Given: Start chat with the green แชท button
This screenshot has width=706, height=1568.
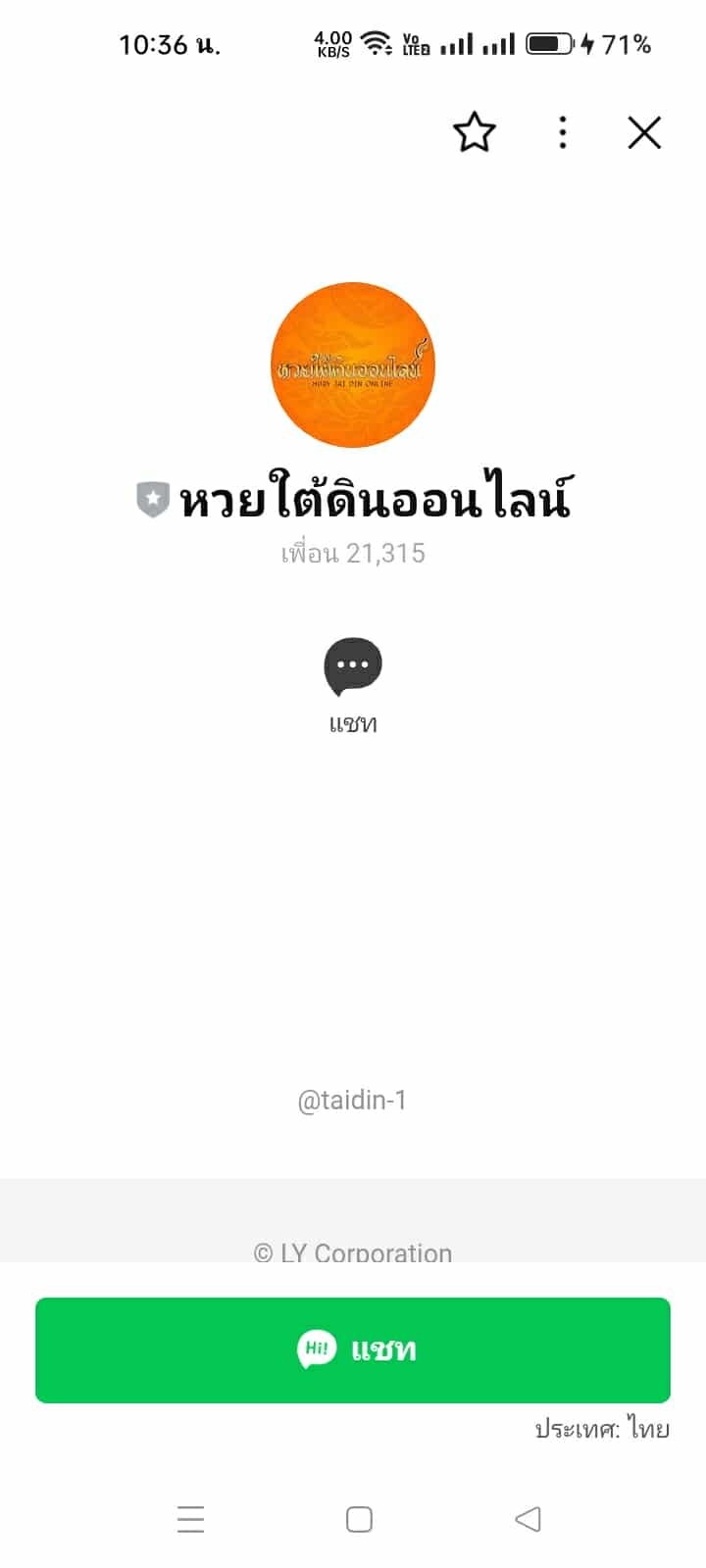Looking at the screenshot, I should (353, 1349).
